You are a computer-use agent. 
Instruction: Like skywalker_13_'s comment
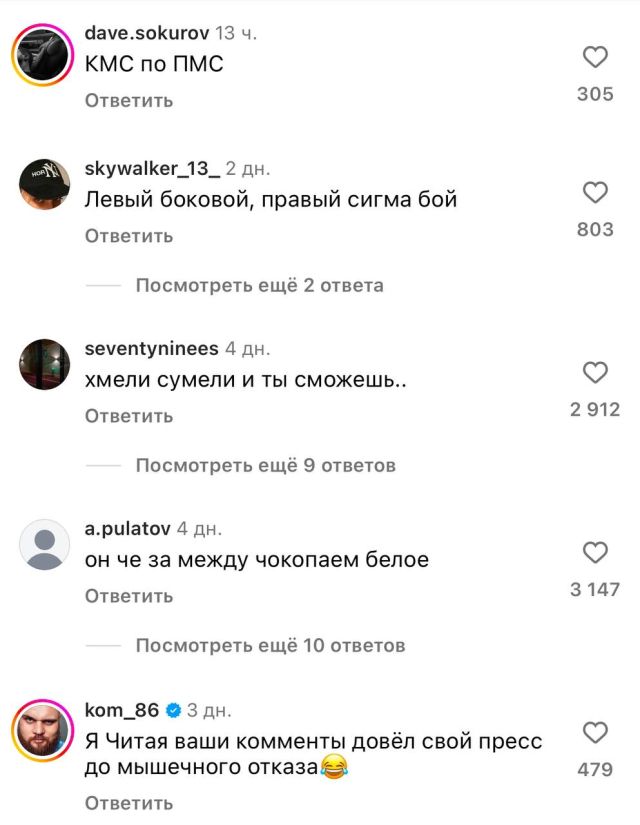(x=595, y=192)
